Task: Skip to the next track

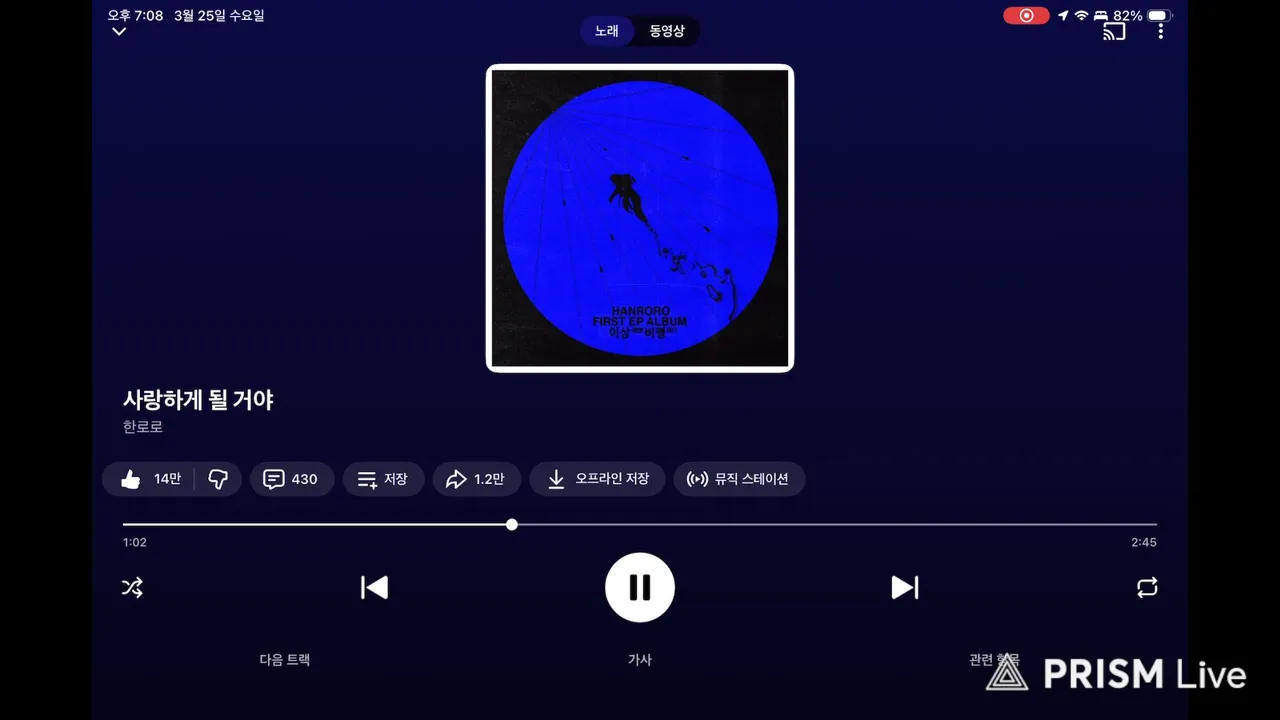Action: [905, 588]
